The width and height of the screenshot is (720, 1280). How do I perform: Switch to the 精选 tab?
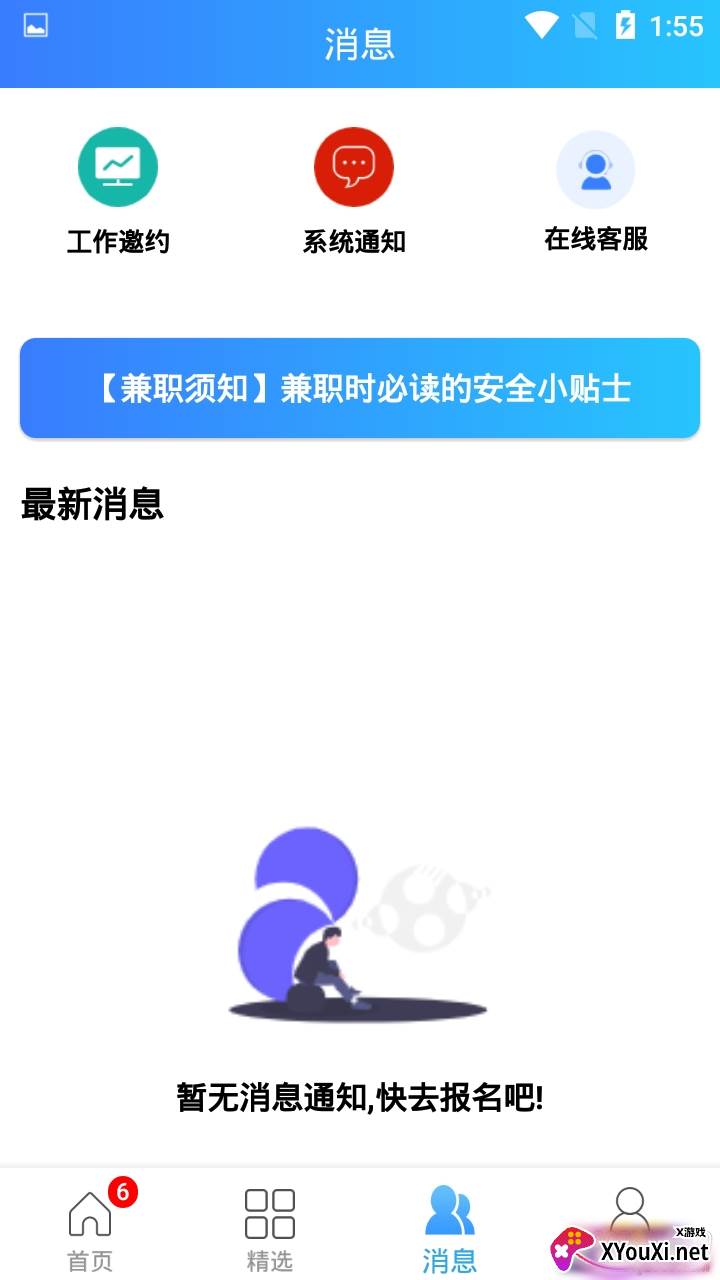click(x=270, y=1230)
